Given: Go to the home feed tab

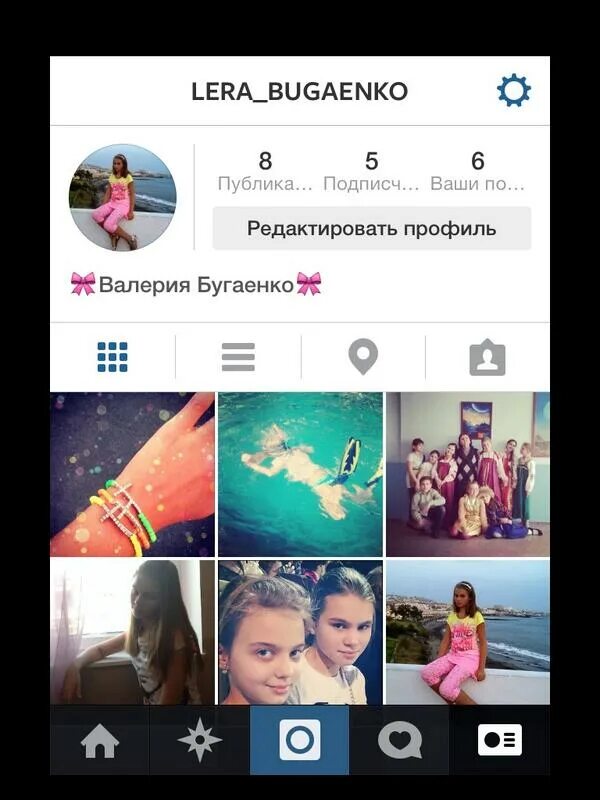Looking at the screenshot, I should (x=100, y=741).
